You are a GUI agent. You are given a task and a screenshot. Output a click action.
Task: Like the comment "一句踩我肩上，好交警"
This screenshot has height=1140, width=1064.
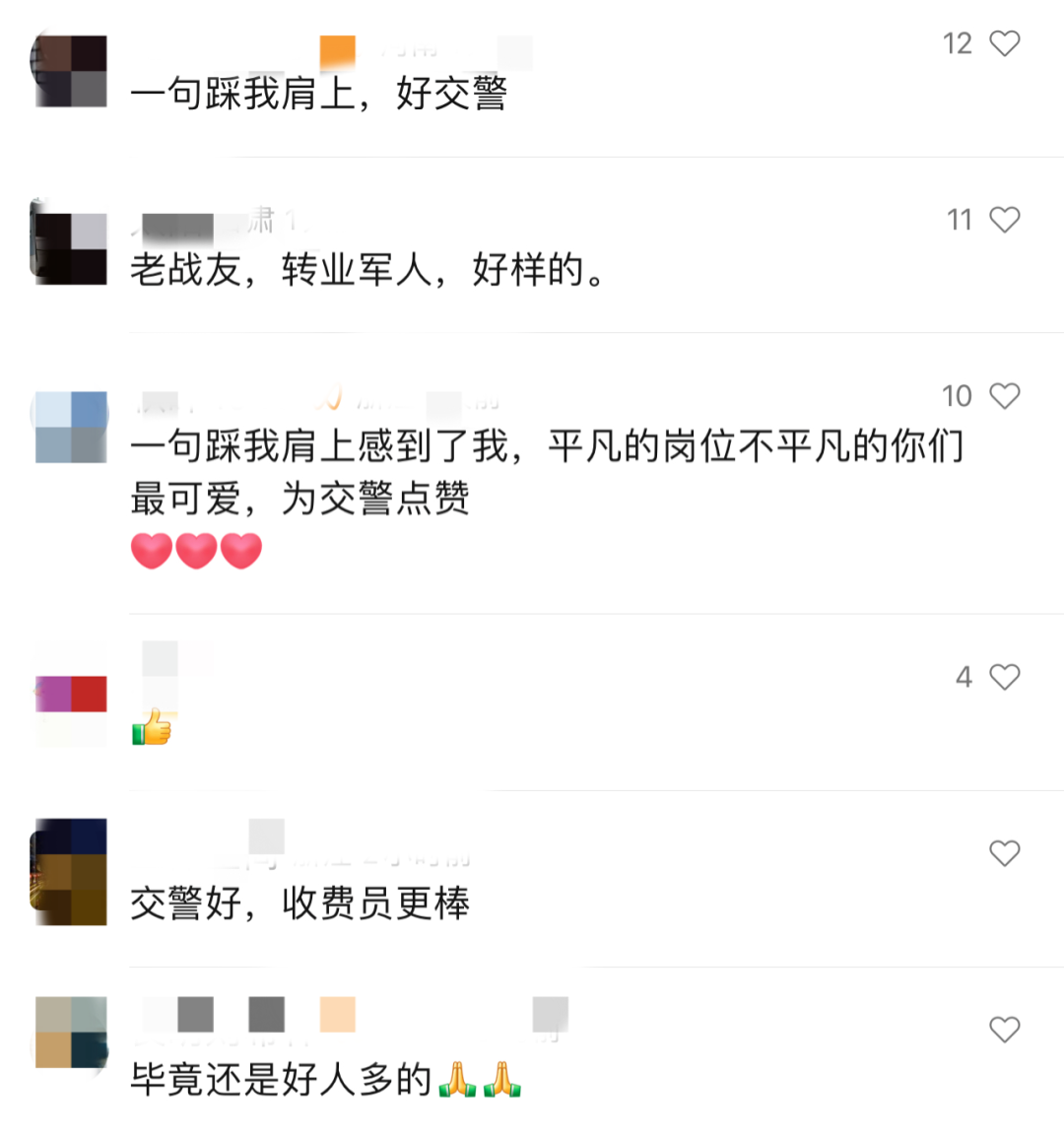1004,43
